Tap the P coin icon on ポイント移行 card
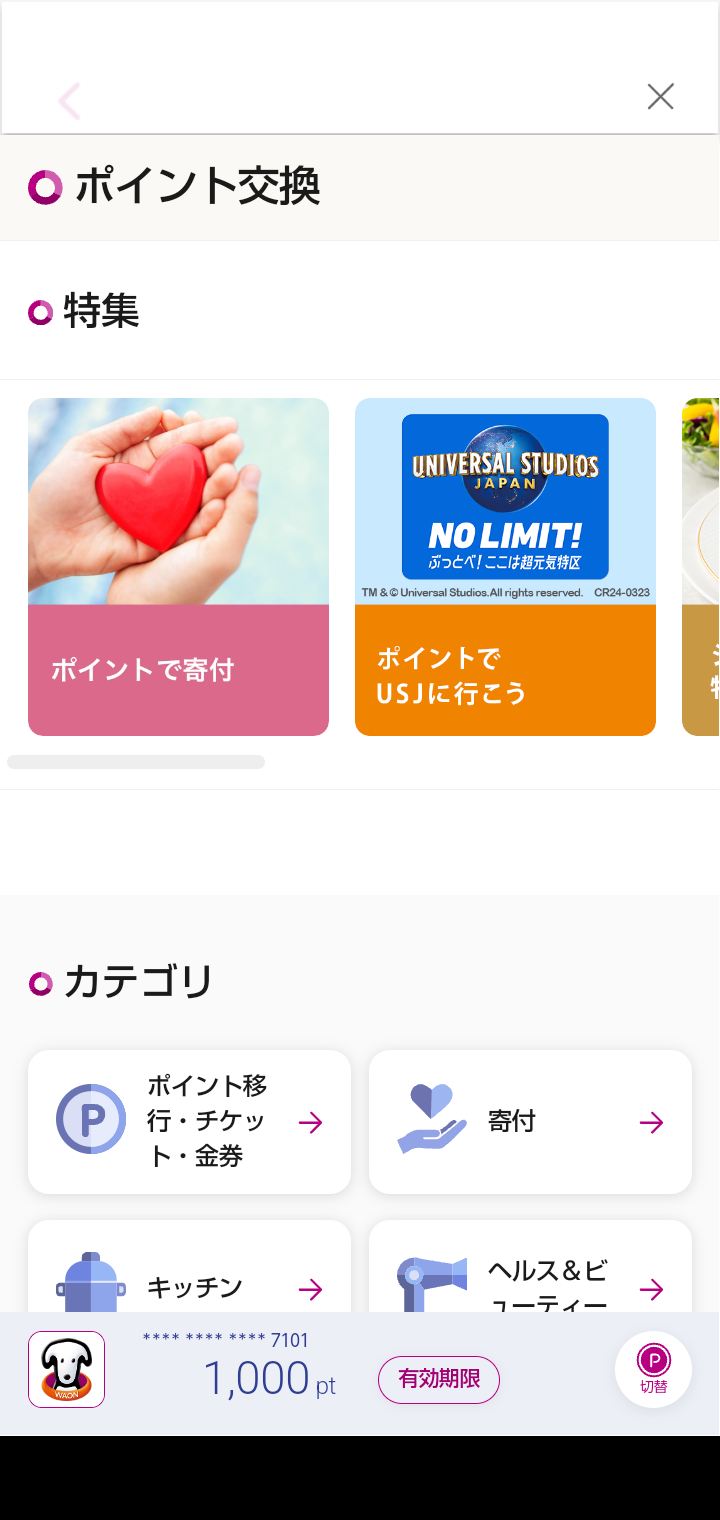720x1520 pixels. pos(91,1121)
